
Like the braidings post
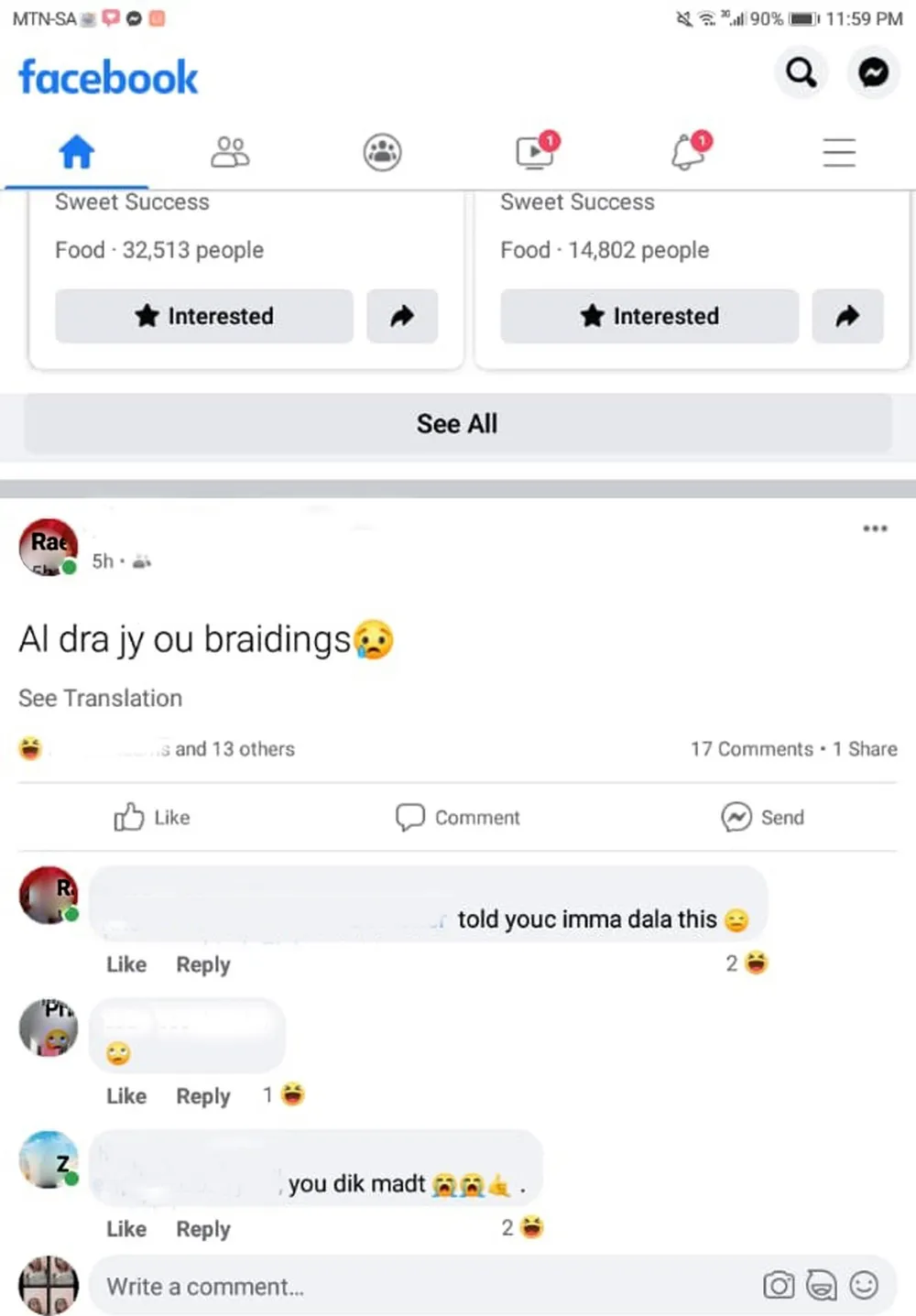(152, 817)
